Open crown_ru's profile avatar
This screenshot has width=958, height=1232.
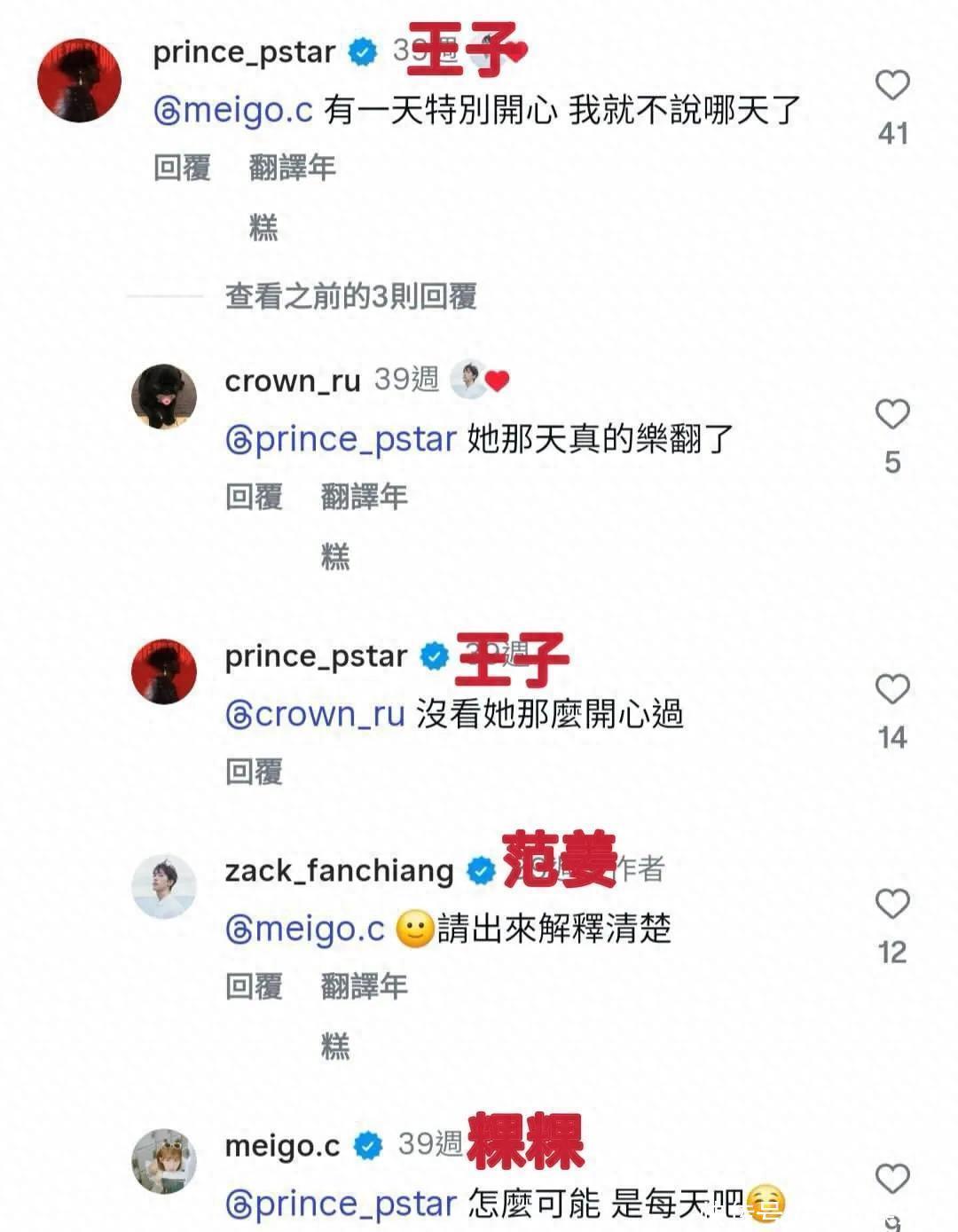click(x=164, y=396)
